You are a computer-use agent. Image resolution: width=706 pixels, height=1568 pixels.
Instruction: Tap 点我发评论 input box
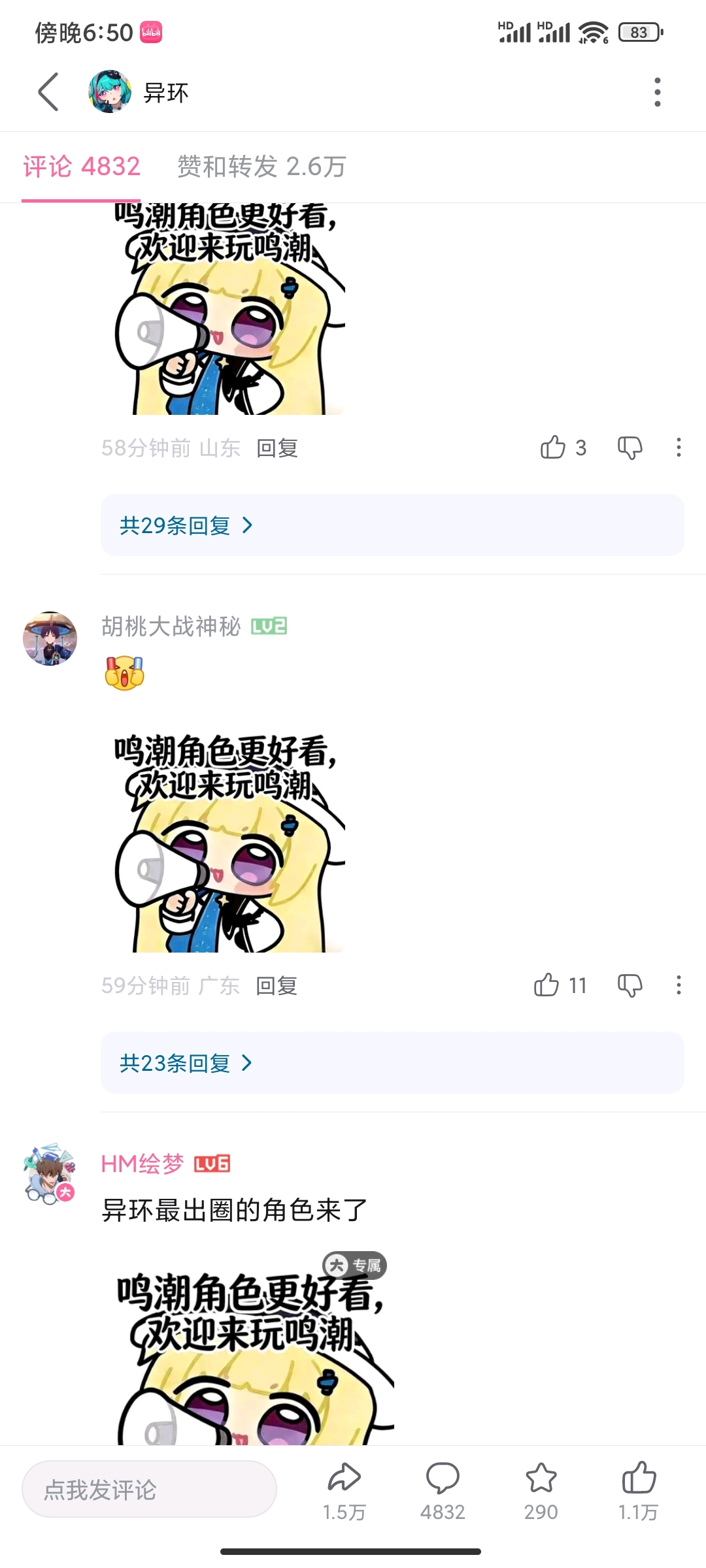pos(149,1490)
